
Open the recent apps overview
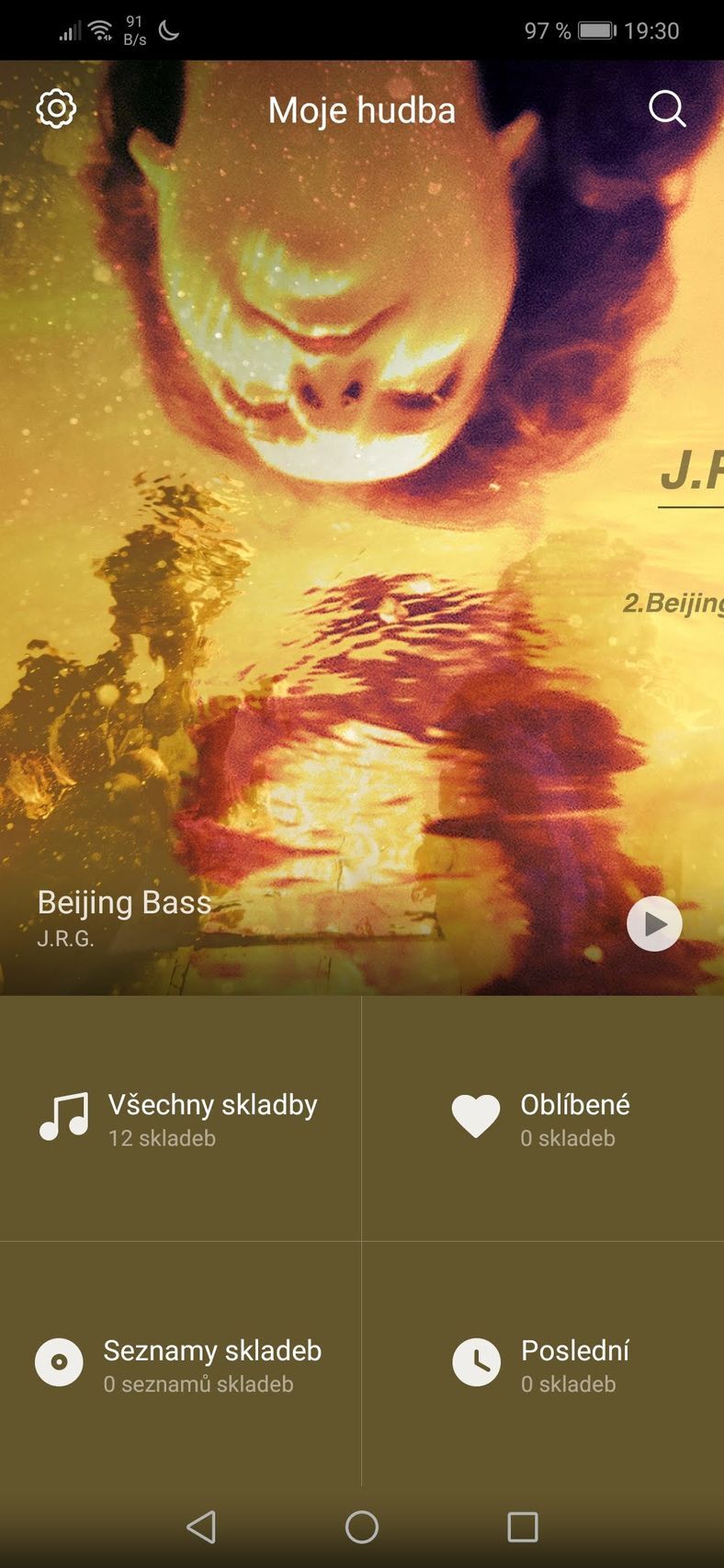click(522, 1527)
